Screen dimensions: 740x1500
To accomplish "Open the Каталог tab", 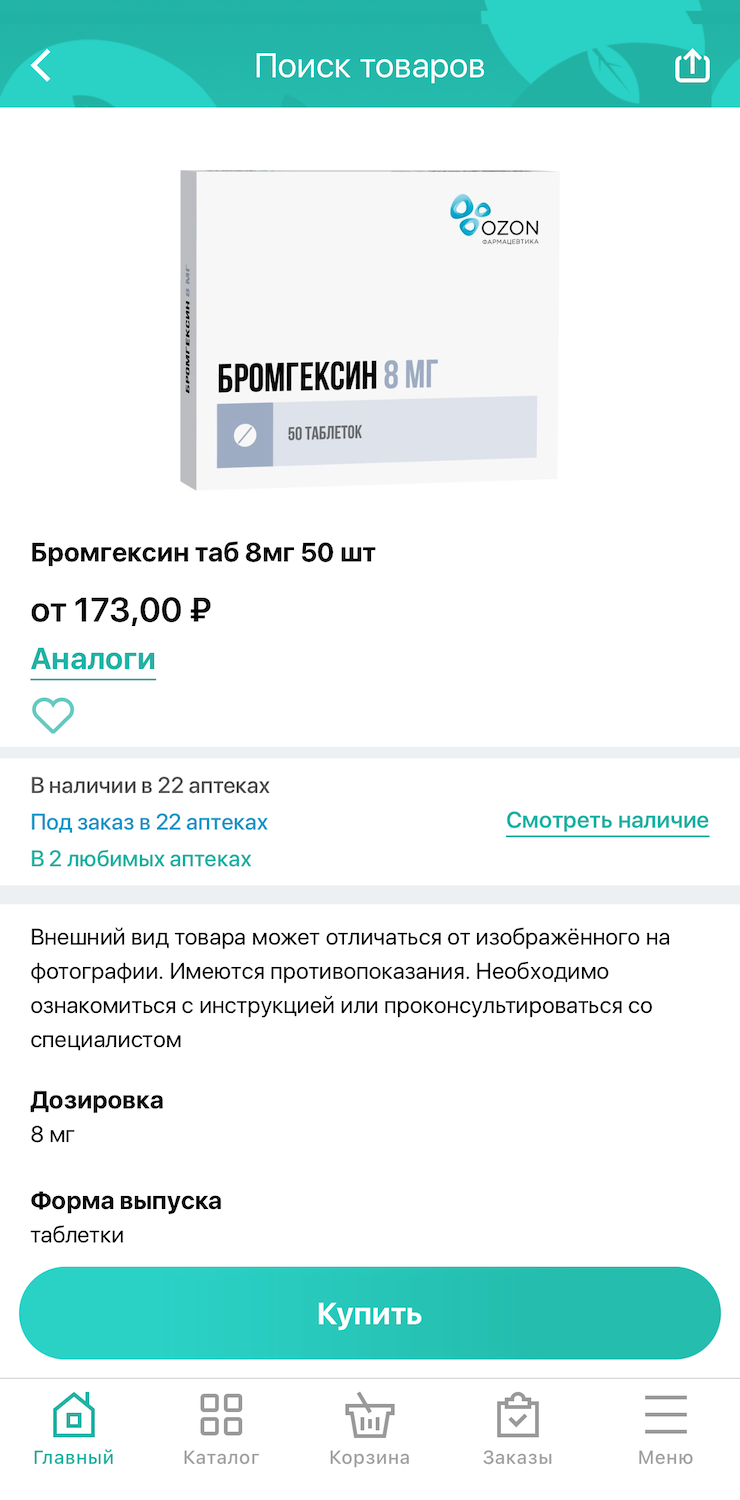I will [221, 1430].
